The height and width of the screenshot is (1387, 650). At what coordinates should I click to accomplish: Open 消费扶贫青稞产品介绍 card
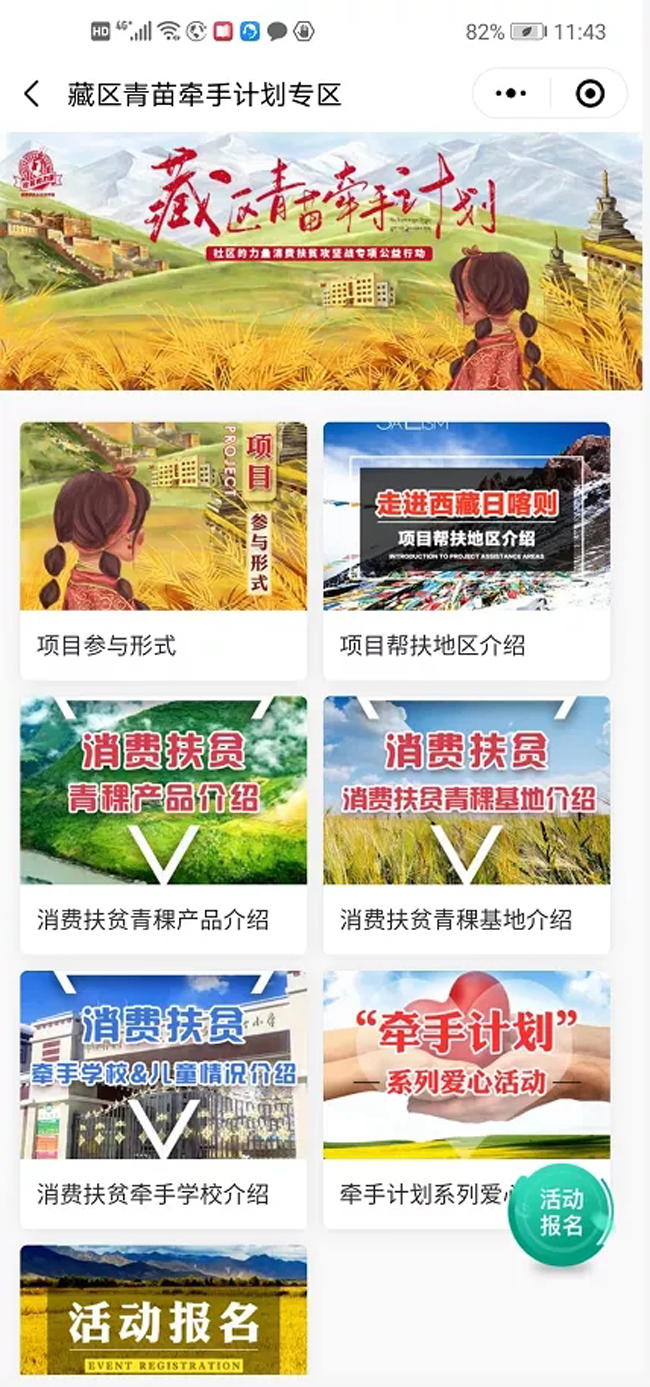pyautogui.click(x=163, y=824)
